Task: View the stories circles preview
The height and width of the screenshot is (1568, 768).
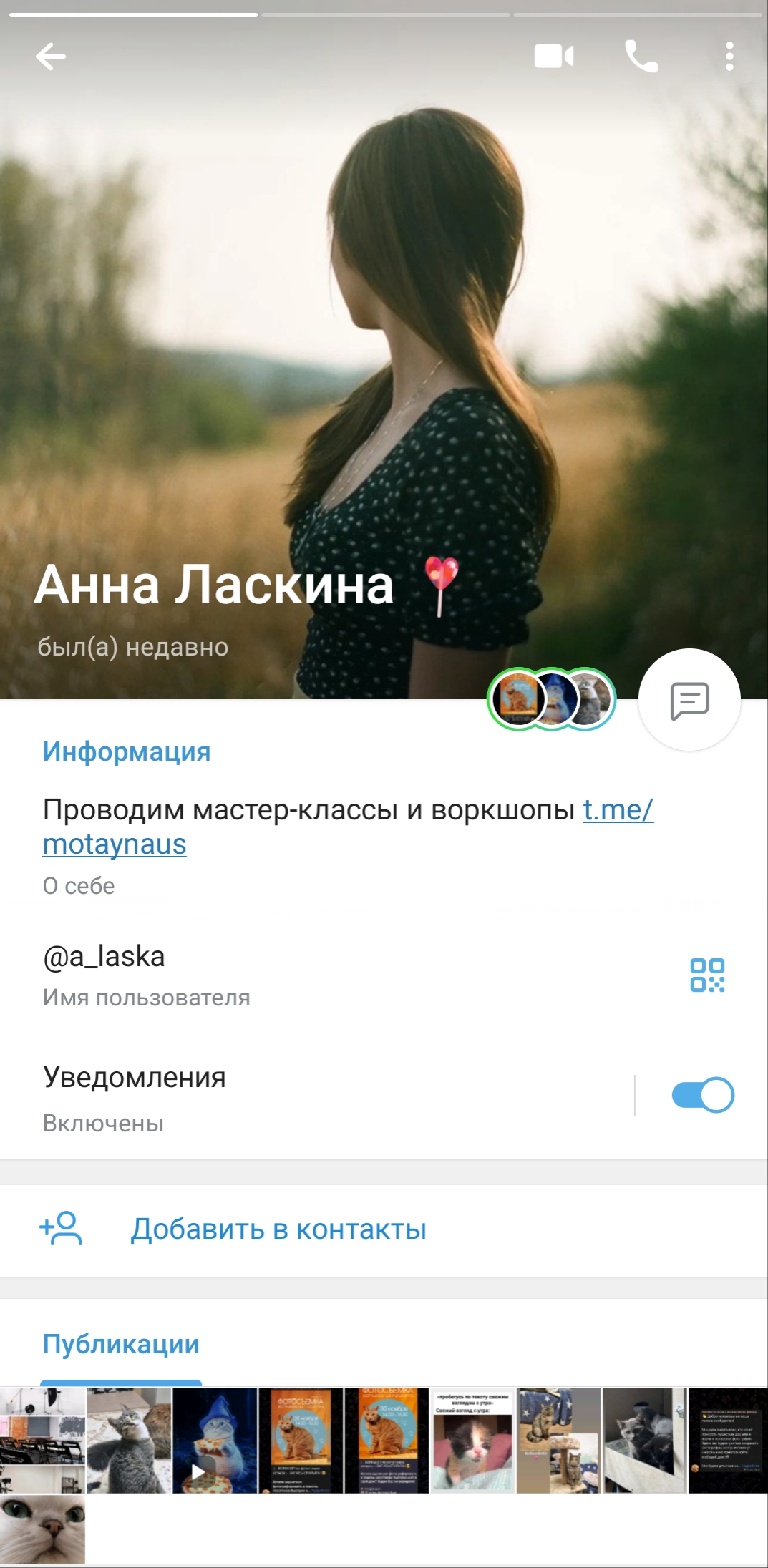Action: 551,698
